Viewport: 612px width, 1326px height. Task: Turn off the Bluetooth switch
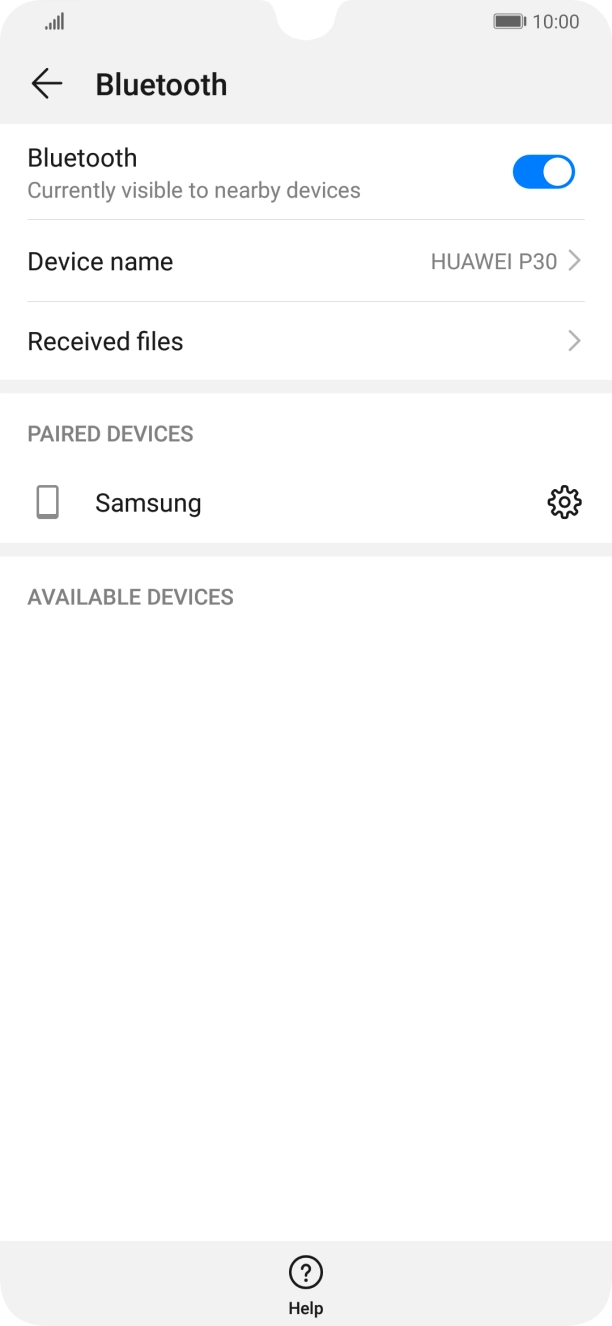click(544, 172)
